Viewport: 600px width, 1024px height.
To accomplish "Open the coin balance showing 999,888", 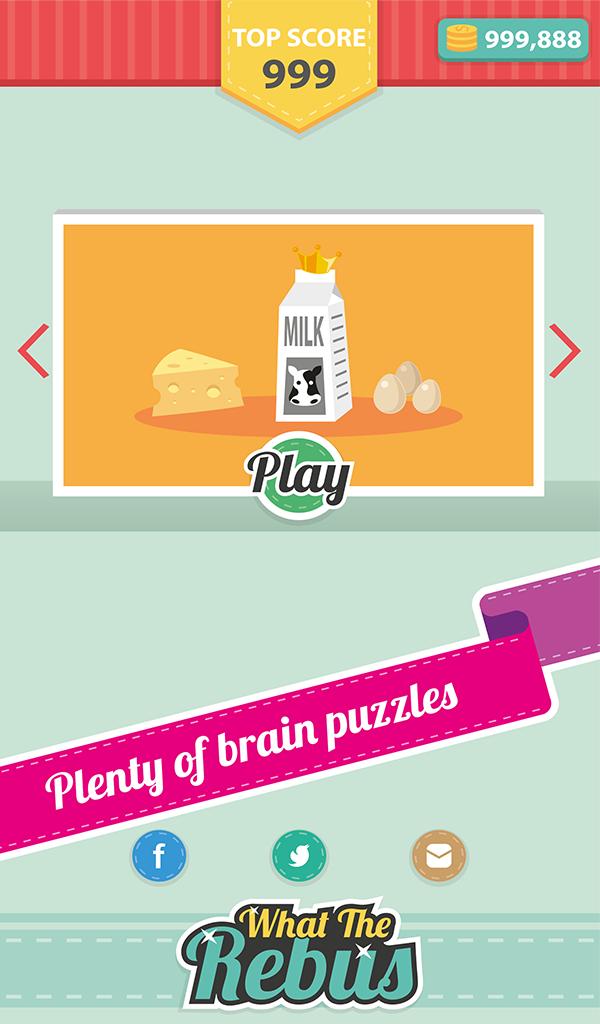I will pos(513,39).
